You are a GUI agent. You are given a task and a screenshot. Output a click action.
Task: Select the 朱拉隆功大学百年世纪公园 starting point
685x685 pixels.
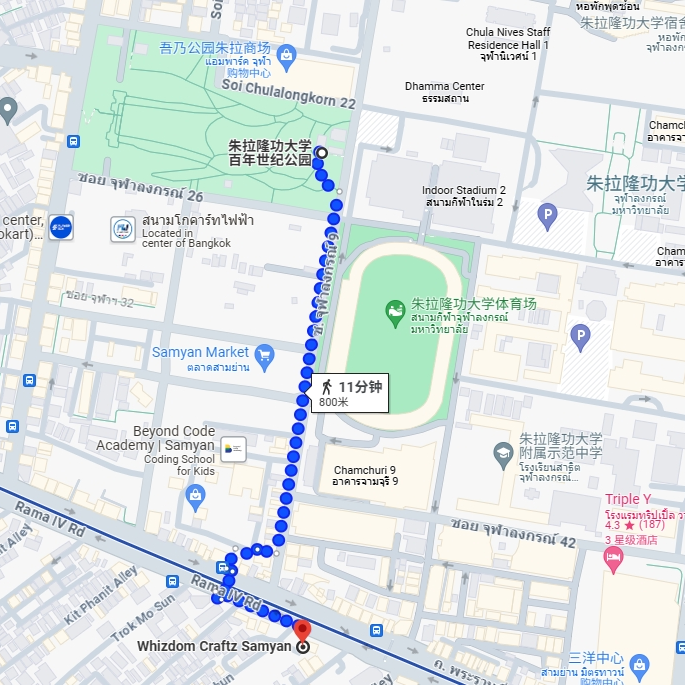click(x=320, y=153)
